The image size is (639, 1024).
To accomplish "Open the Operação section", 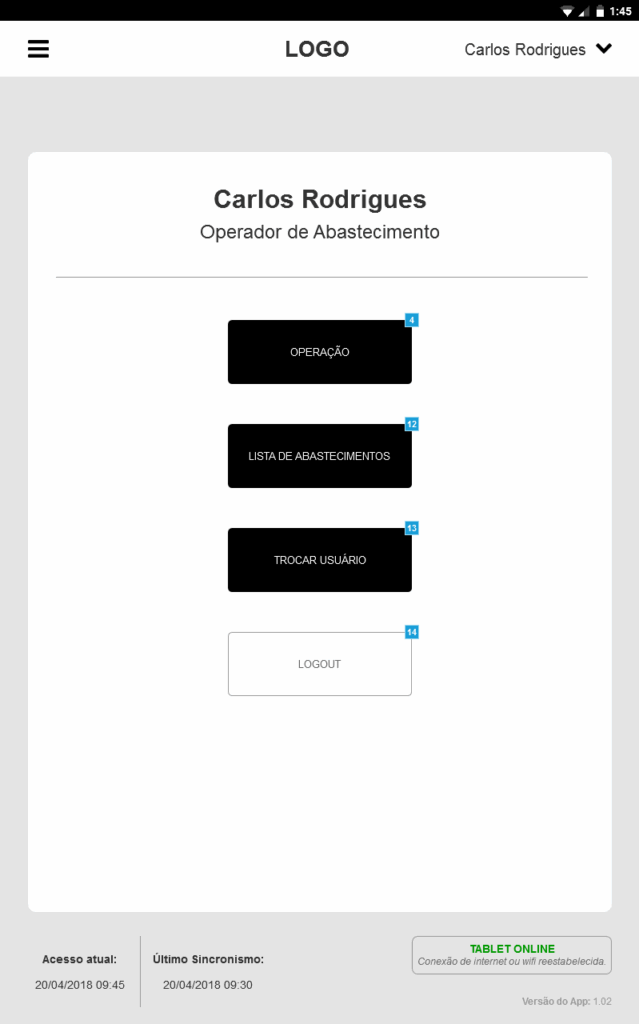I will (319, 352).
